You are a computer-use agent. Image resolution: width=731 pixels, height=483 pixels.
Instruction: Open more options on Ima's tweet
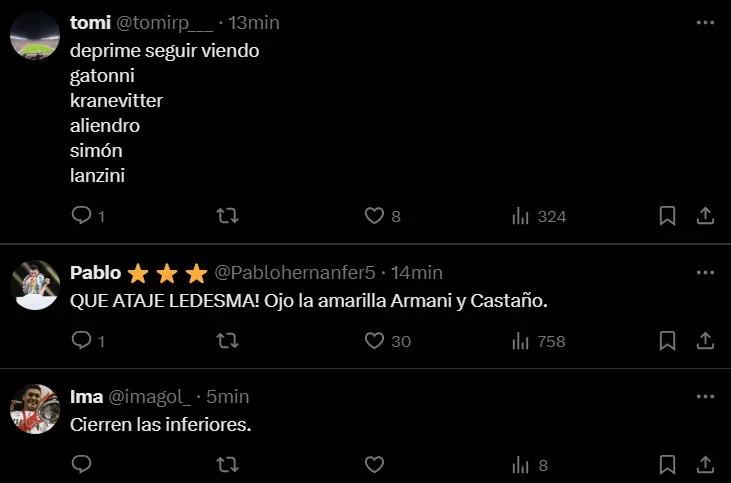click(704, 396)
